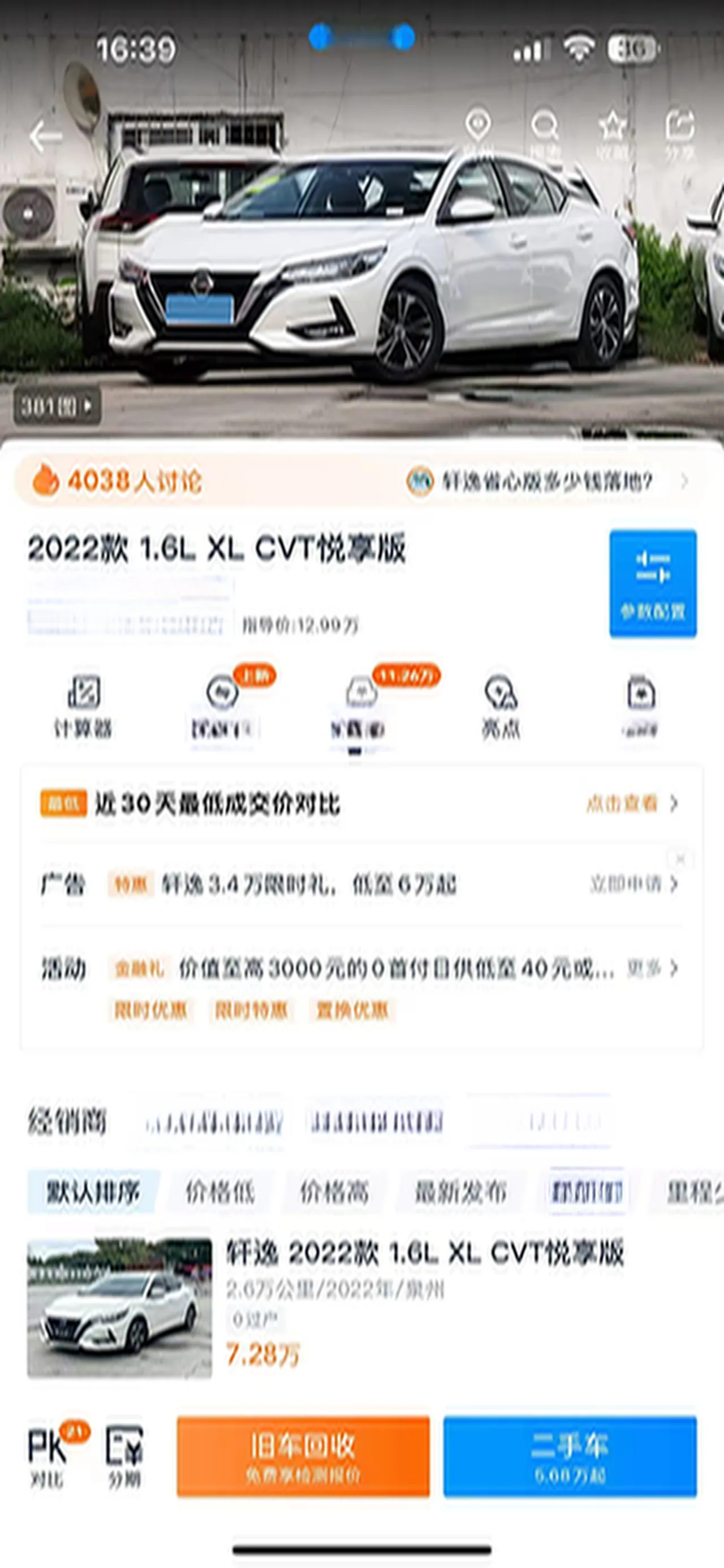Show 更多 activity promotions
724x1568 pixels.
tap(652, 968)
